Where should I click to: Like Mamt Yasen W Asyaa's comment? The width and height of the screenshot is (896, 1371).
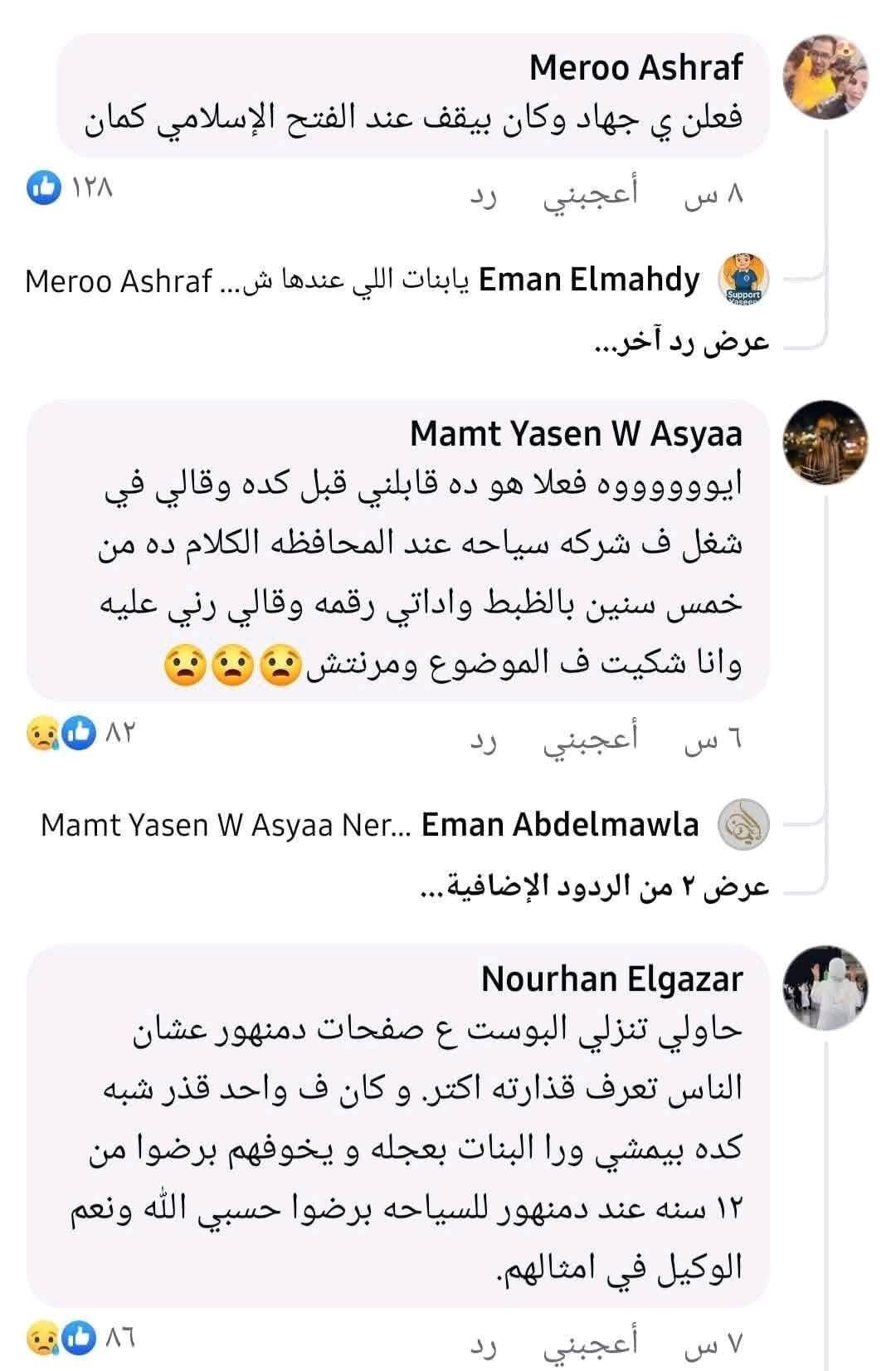[x=590, y=738]
